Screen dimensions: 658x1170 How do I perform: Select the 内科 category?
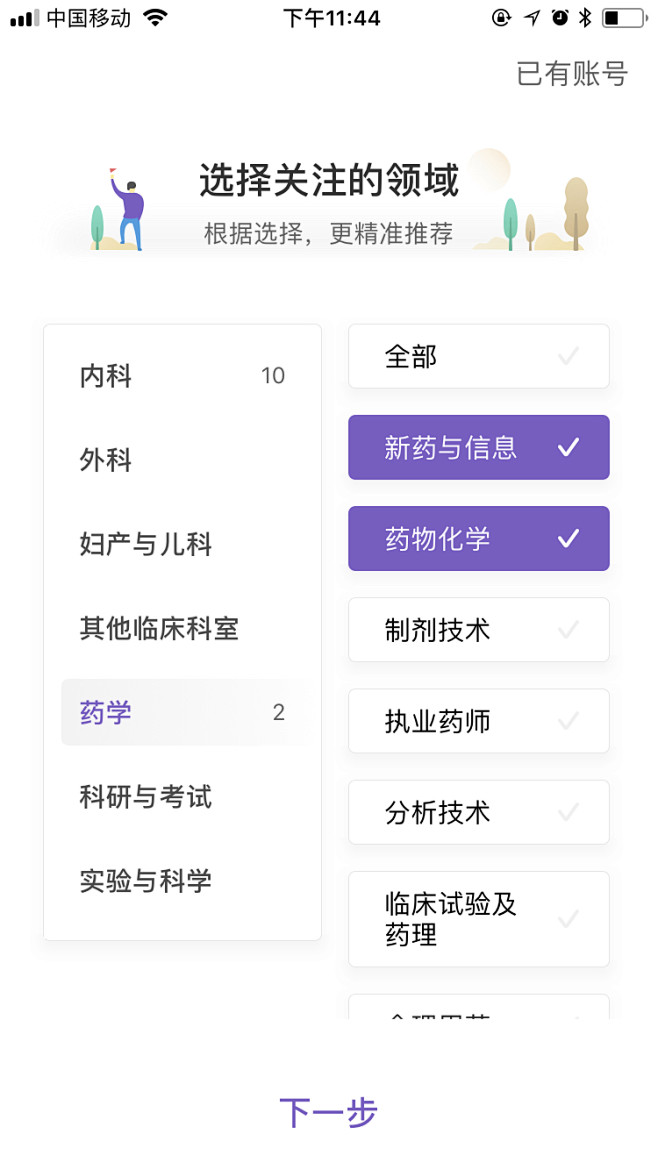point(182,375)
